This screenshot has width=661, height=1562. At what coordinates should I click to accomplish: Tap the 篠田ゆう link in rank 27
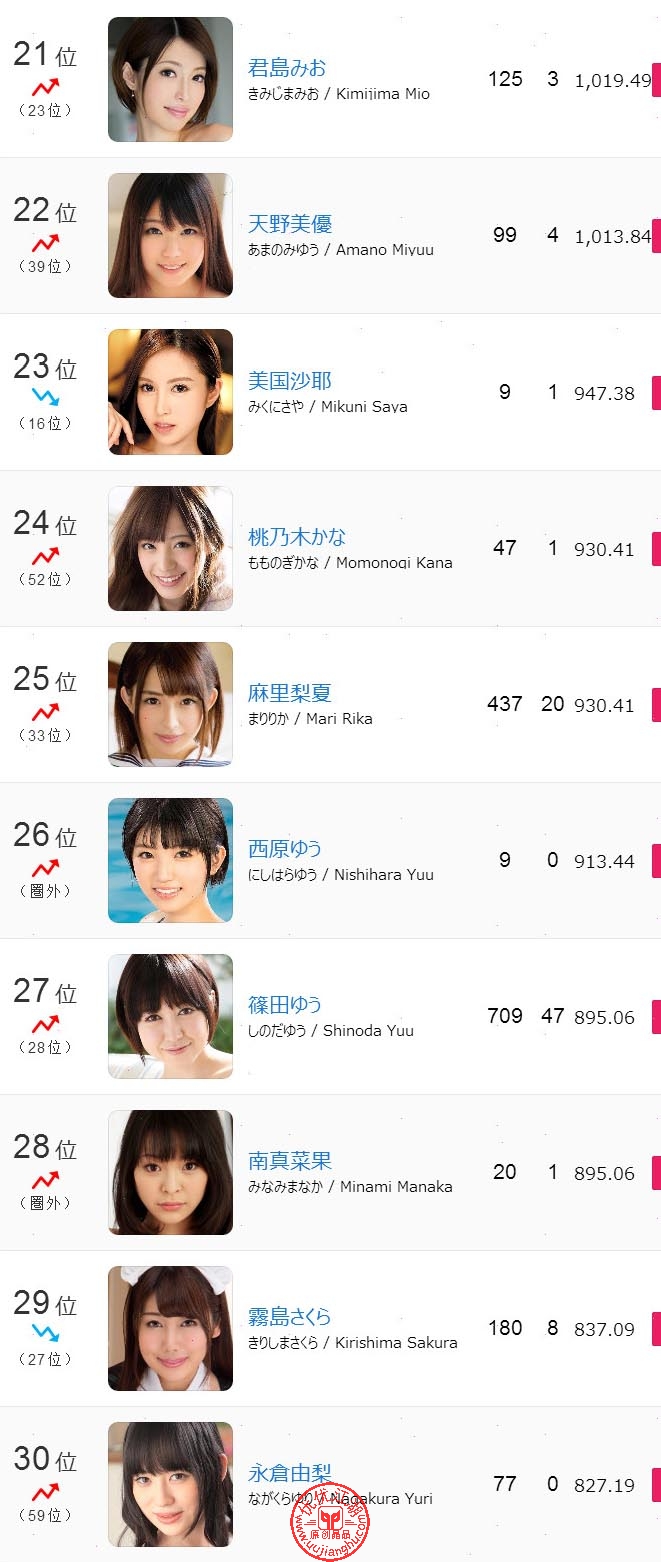[x=285, y=1005]
